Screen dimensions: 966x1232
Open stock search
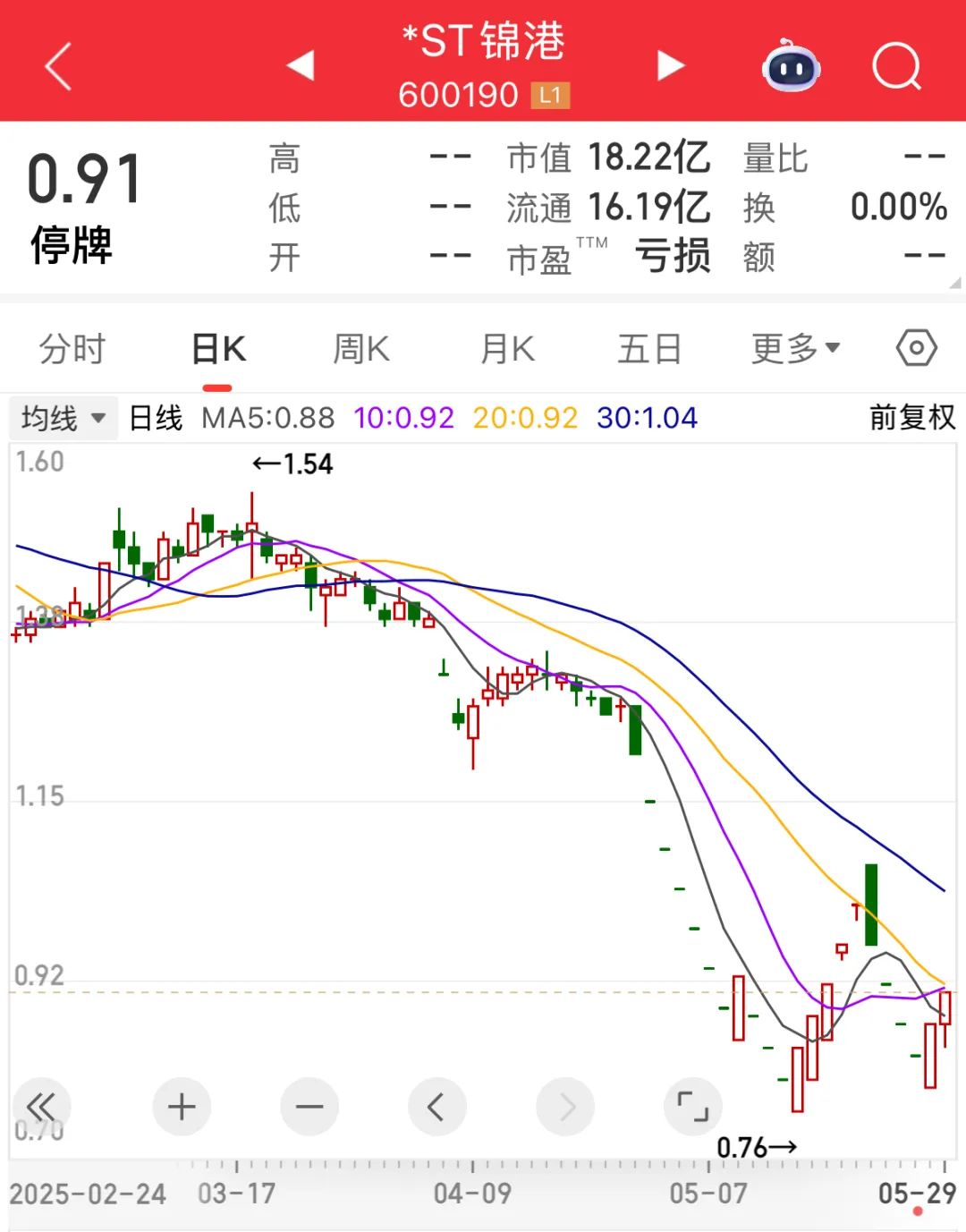point(896,66)
